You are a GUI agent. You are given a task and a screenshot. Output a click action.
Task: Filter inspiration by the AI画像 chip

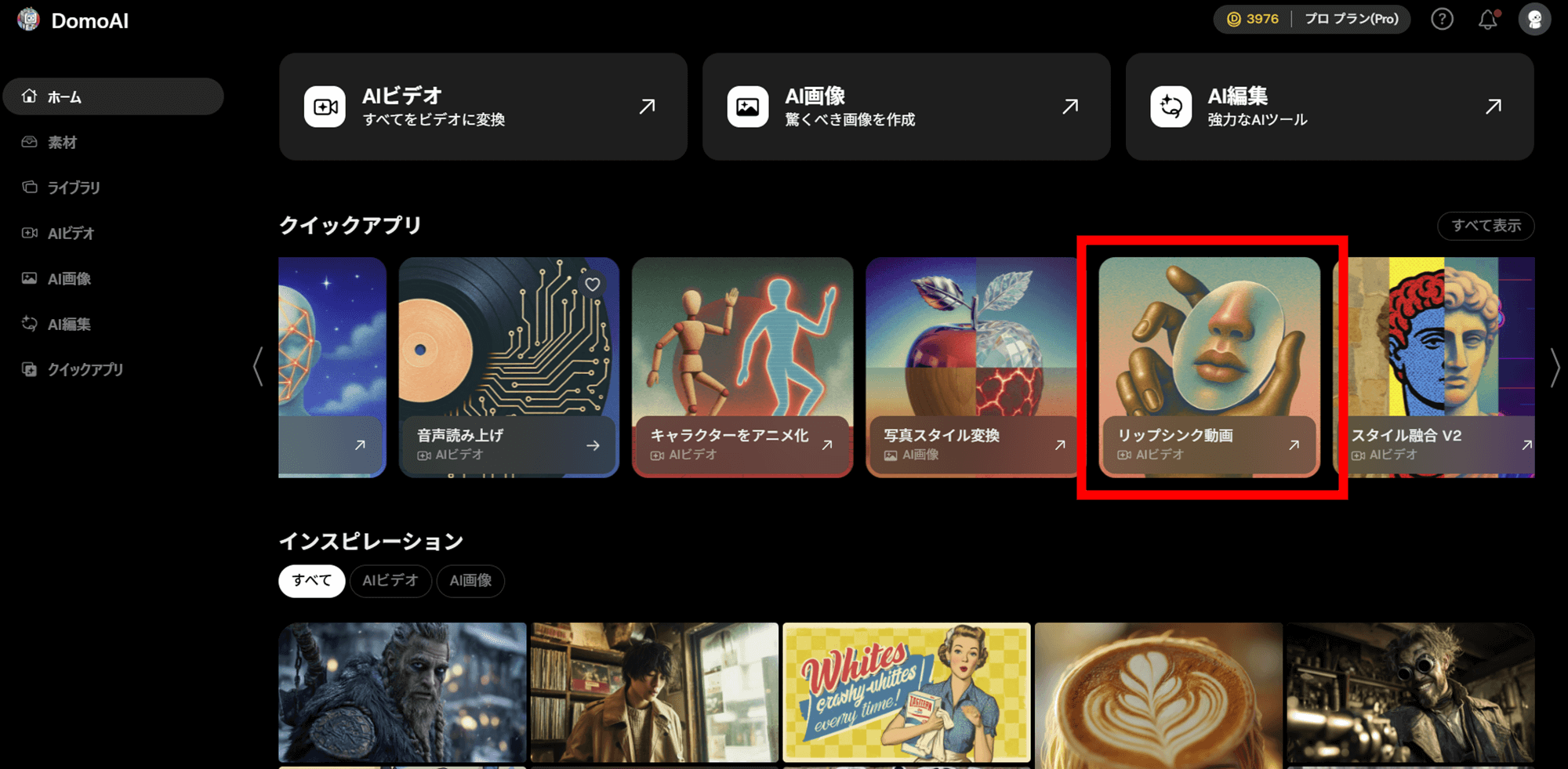470,581
